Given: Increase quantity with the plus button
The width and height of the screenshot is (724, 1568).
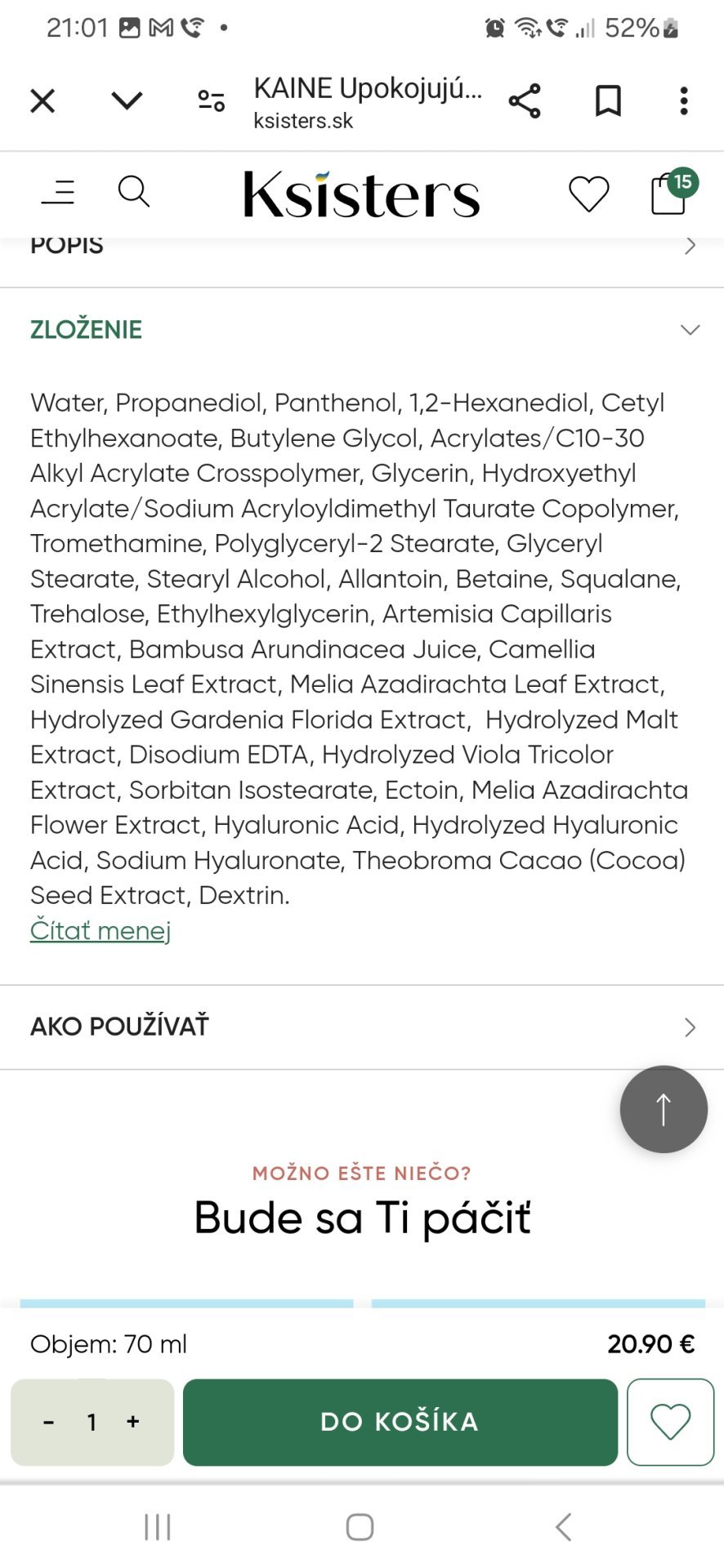Looking at the screenshot, I should pyautogui.click(x=133, y=1423).
